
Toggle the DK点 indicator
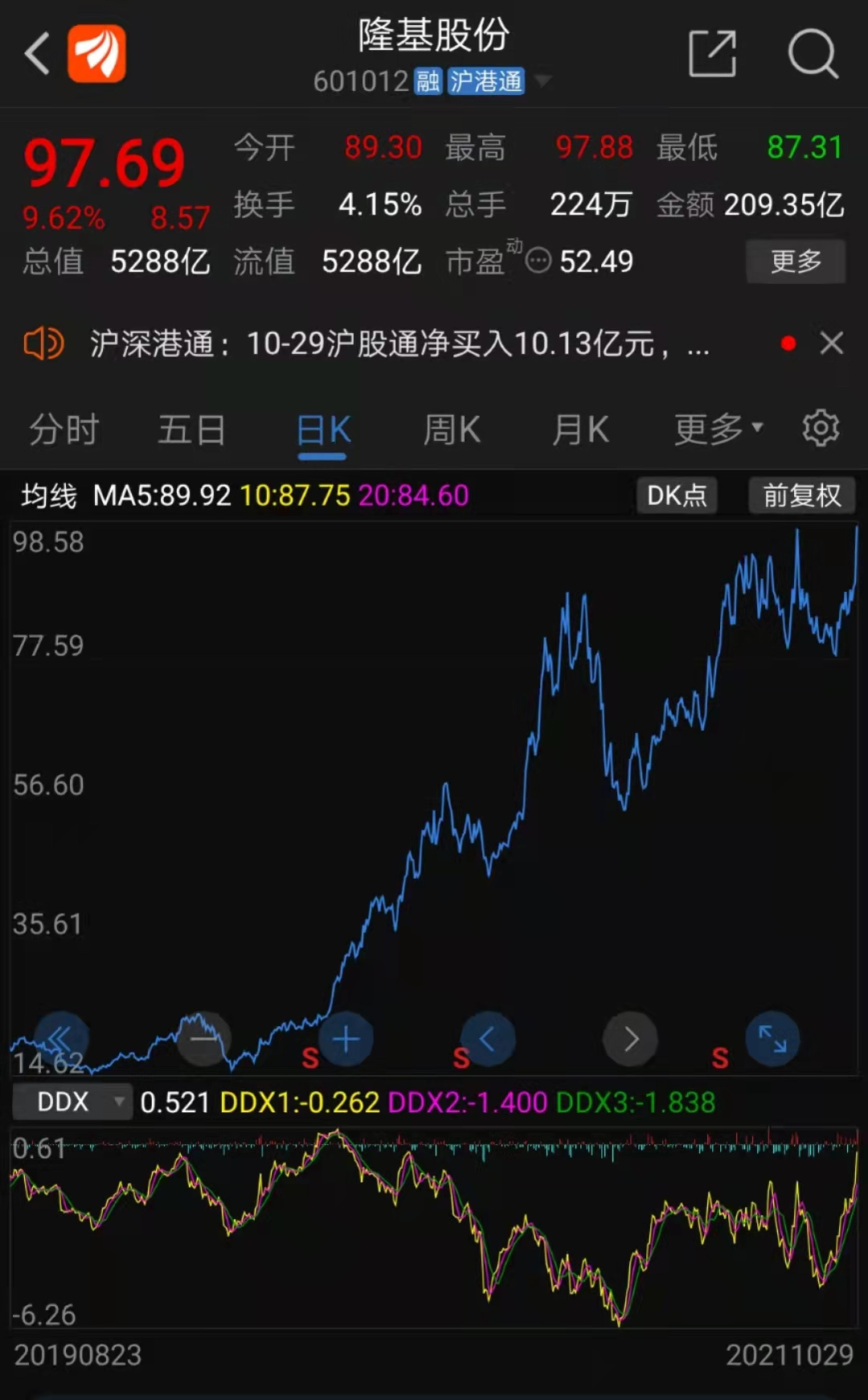tap(677, 495)
